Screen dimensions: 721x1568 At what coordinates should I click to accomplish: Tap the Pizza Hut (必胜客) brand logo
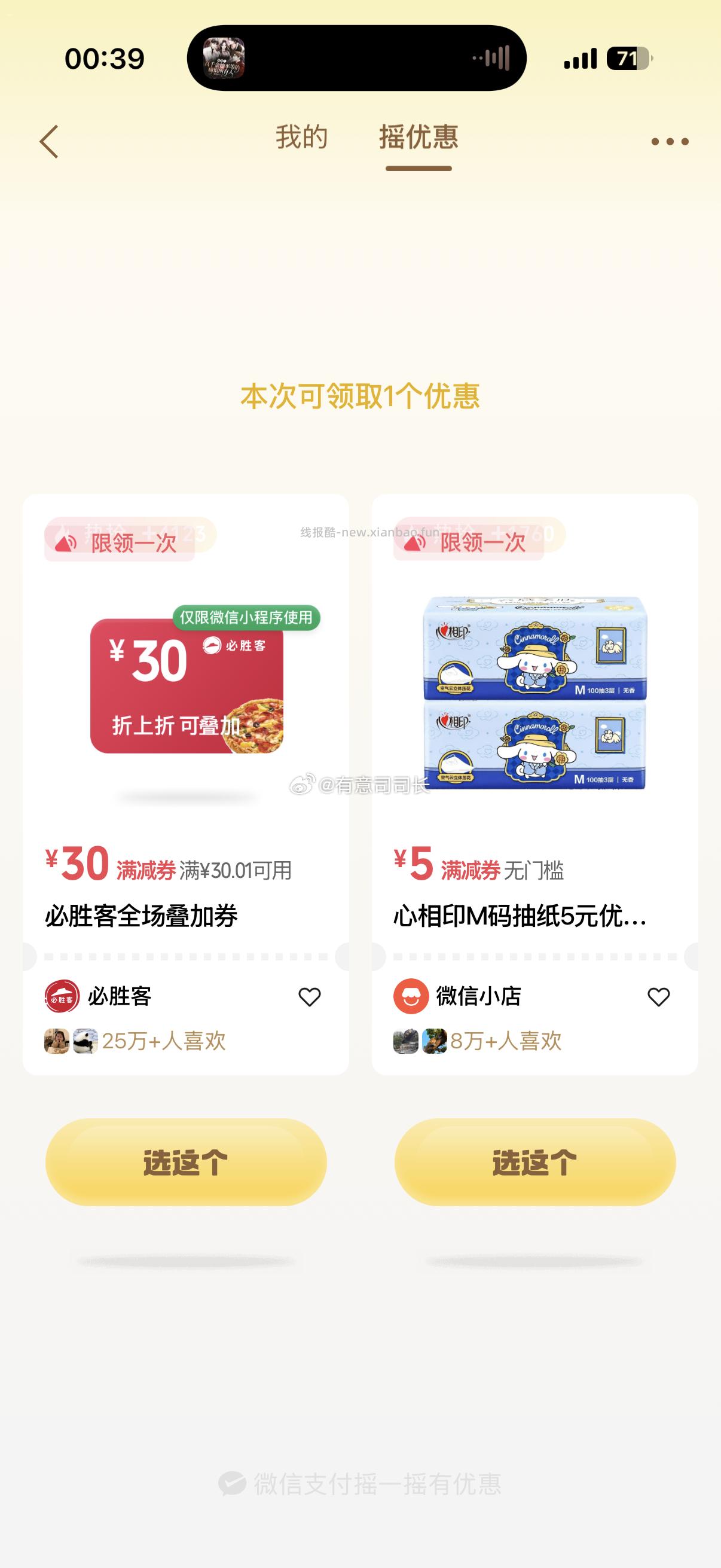[63, 996]
